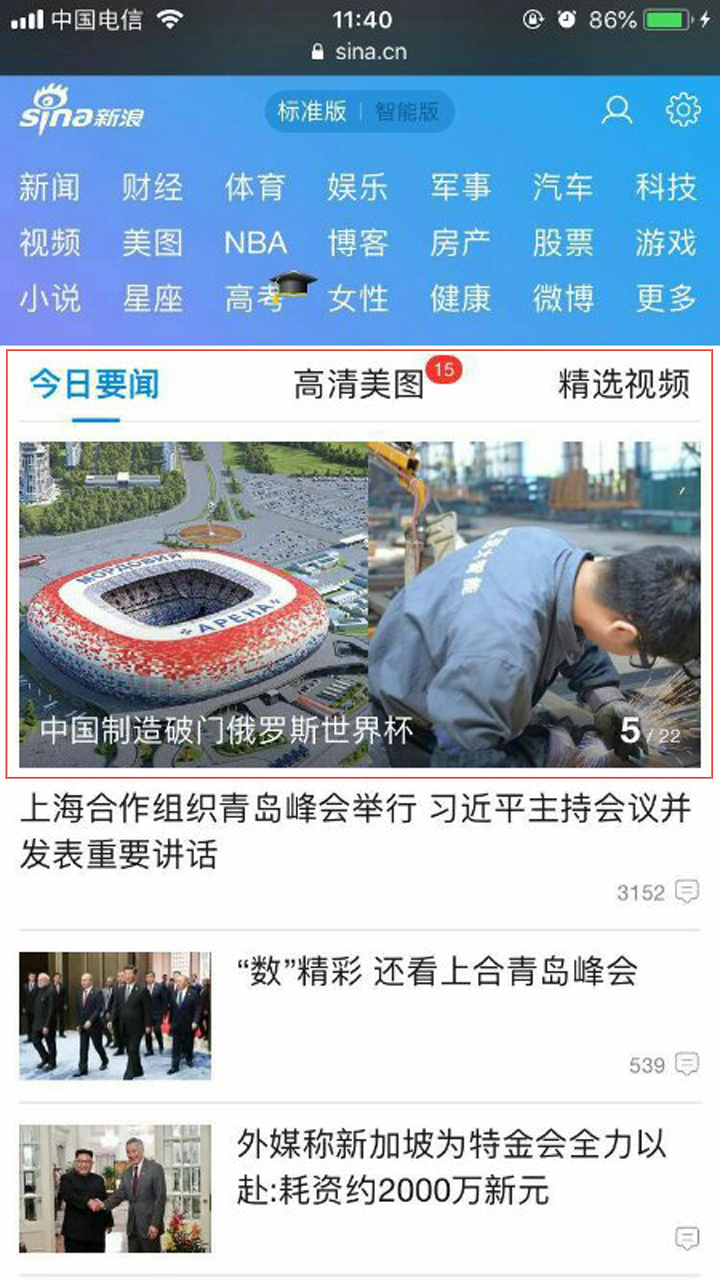Screen dimensions: 720x1280
Task: Open the 体育 channel
Action: [255, 187]
